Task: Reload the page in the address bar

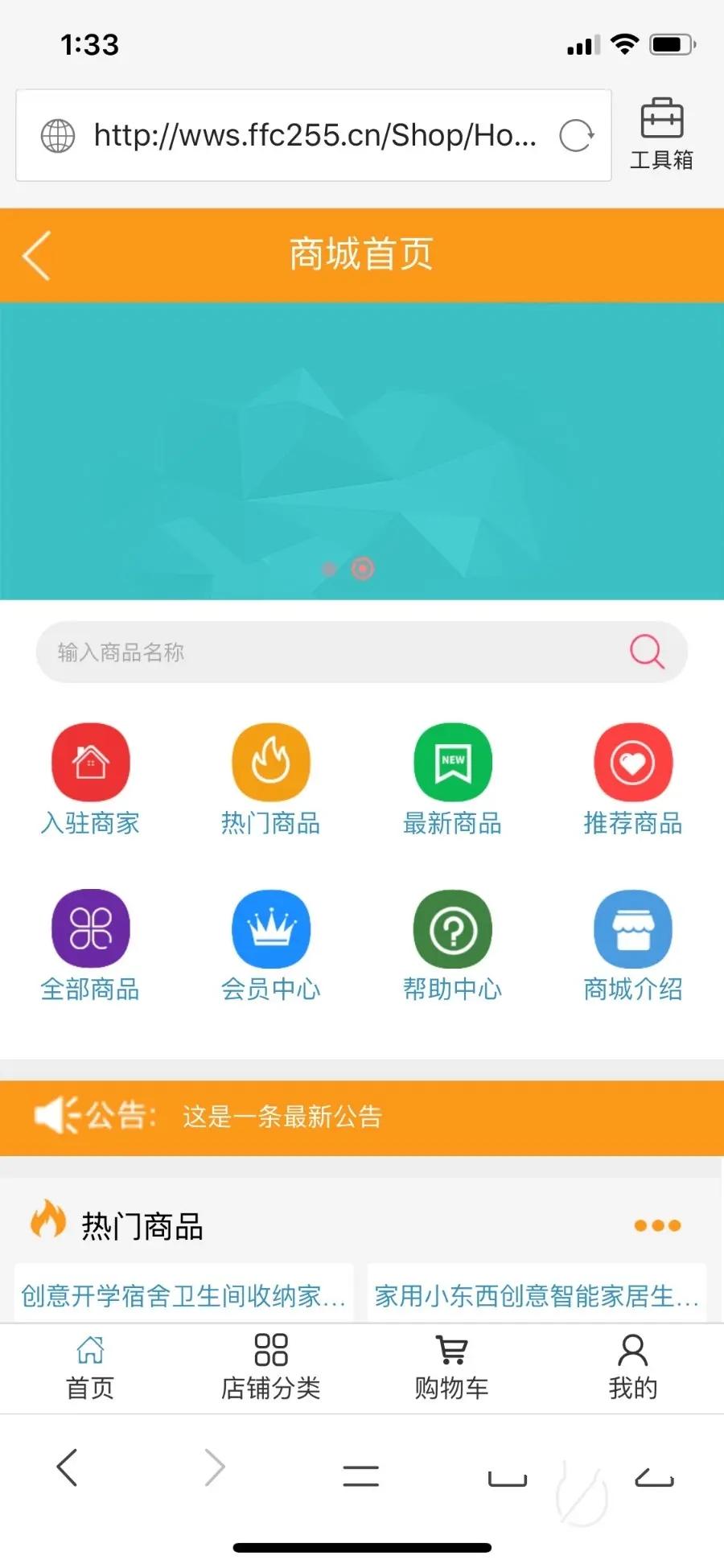Action: coord(577,135)
